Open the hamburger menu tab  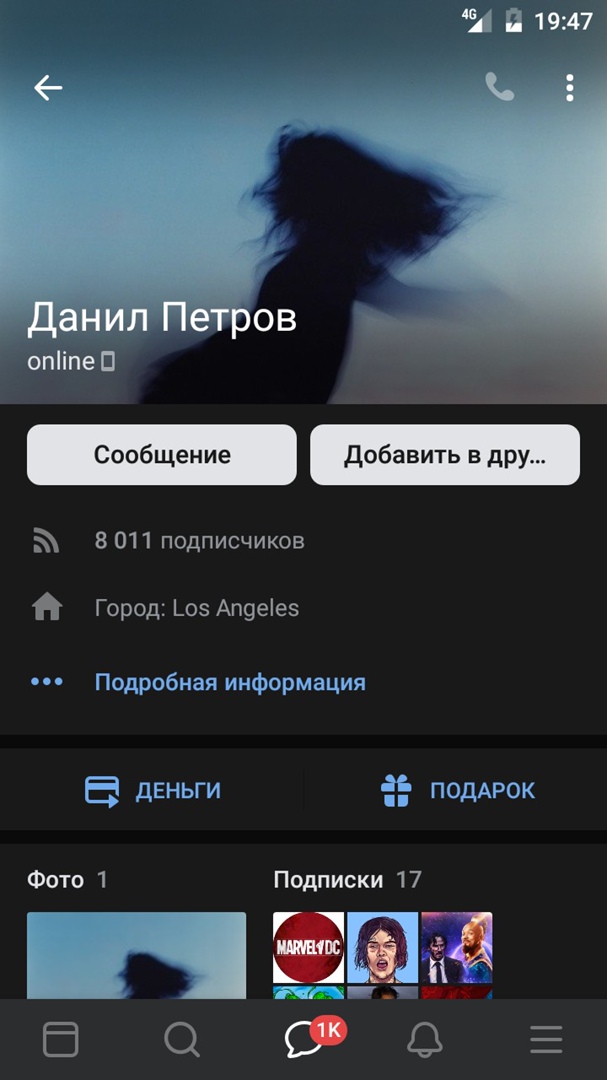point(546,1040)
